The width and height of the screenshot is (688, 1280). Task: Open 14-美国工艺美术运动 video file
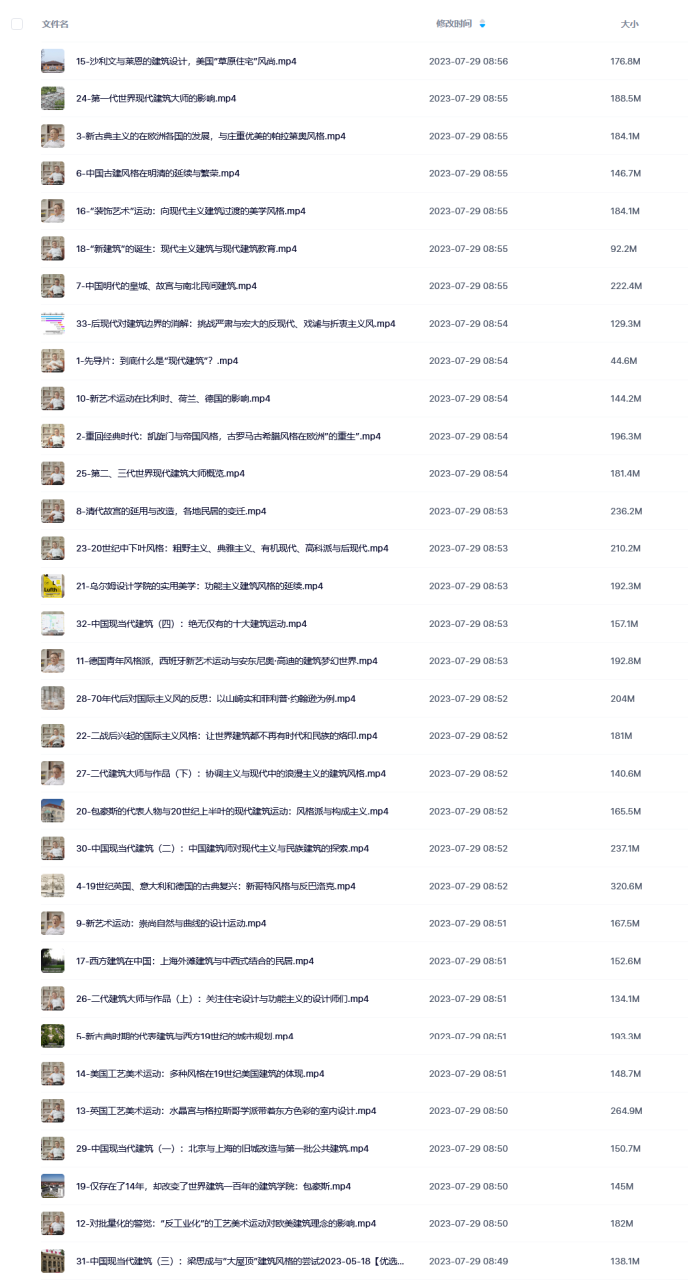200,1074
